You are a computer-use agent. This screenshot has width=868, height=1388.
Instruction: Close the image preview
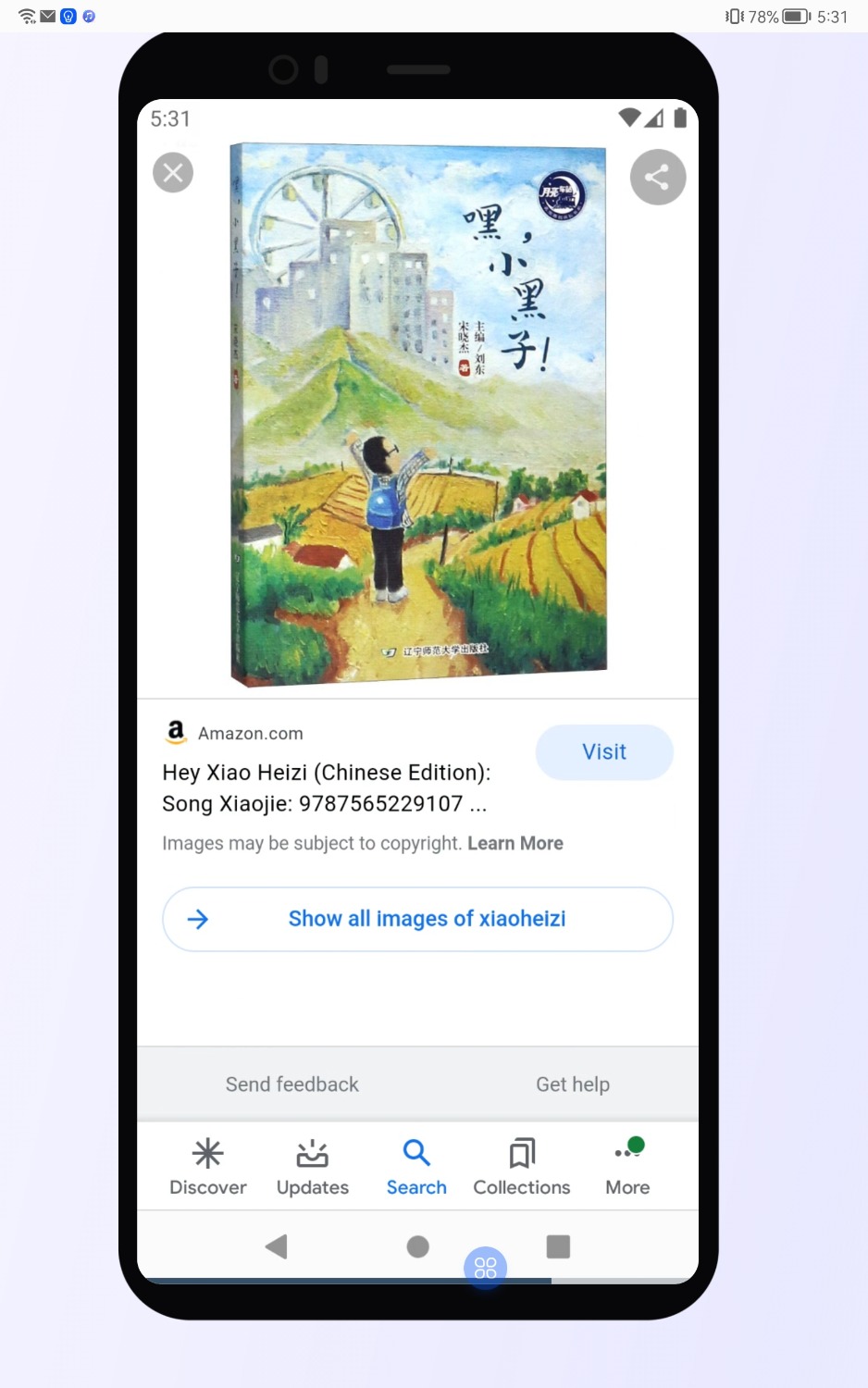coord(173,173)
